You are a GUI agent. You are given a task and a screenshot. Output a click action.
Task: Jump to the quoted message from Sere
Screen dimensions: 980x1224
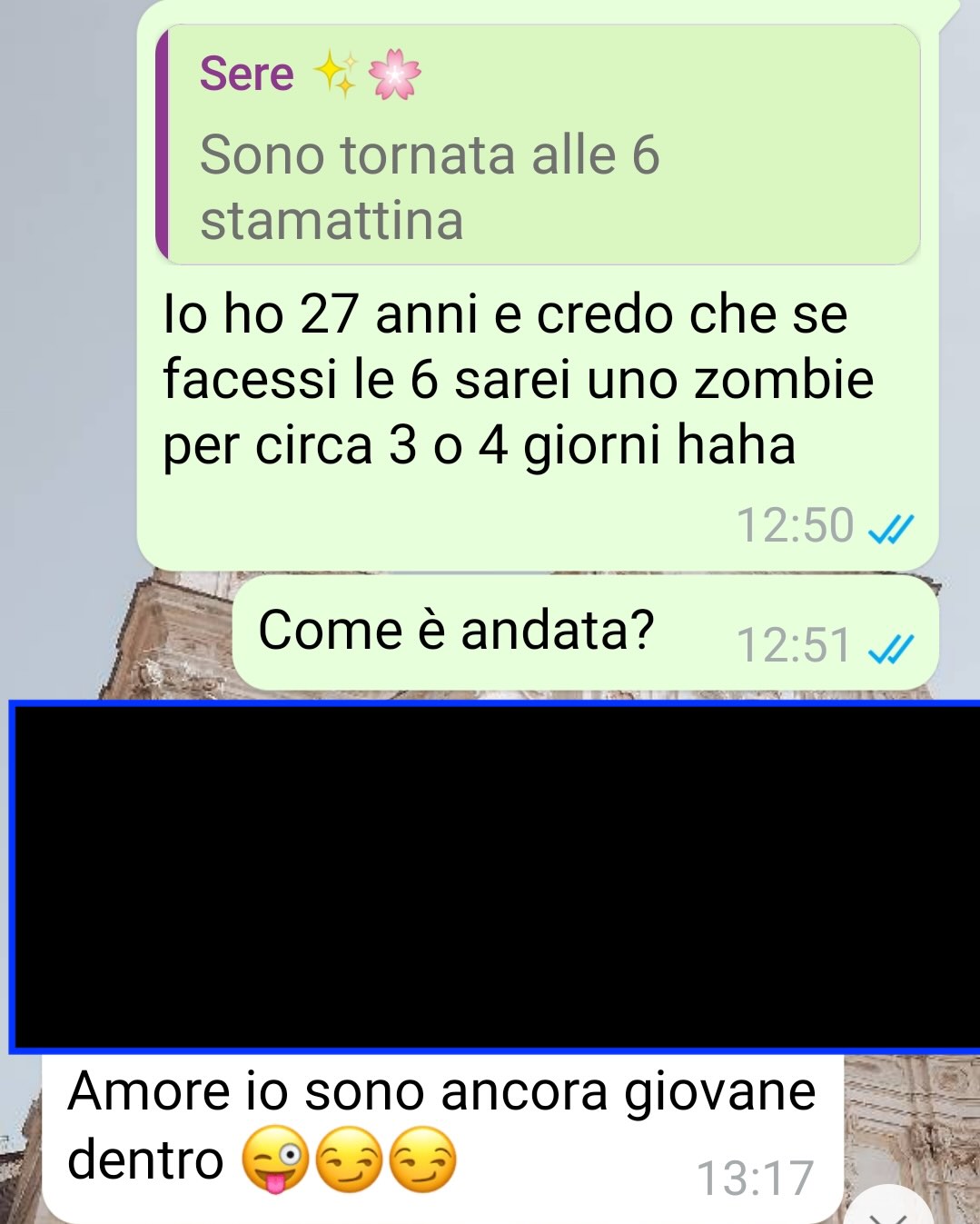[x=538, y=145]
